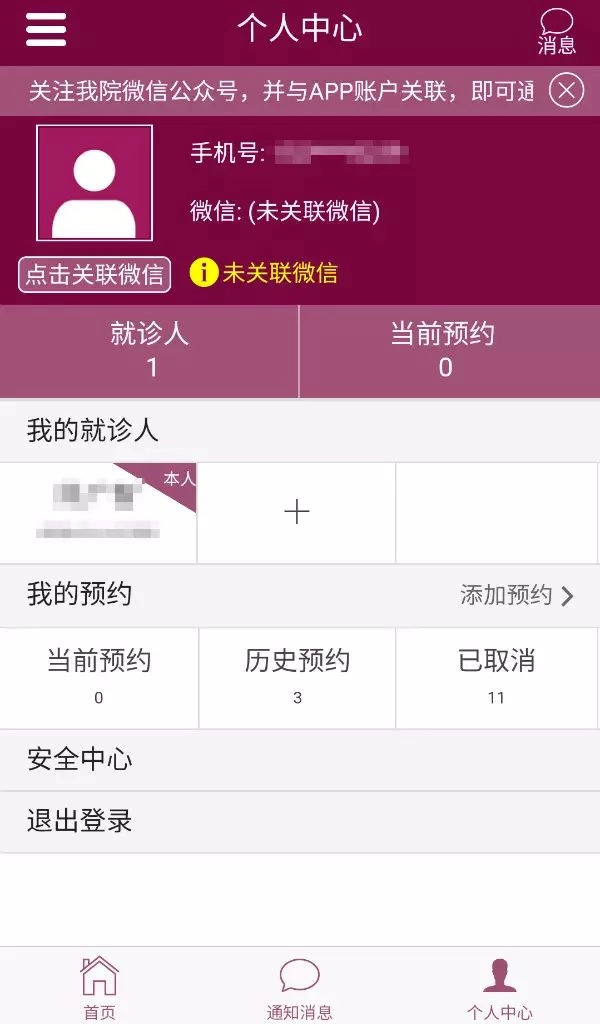
Task: Open the hamburger drawer menu
Action: pyautogui.click(x=46, y=29)
